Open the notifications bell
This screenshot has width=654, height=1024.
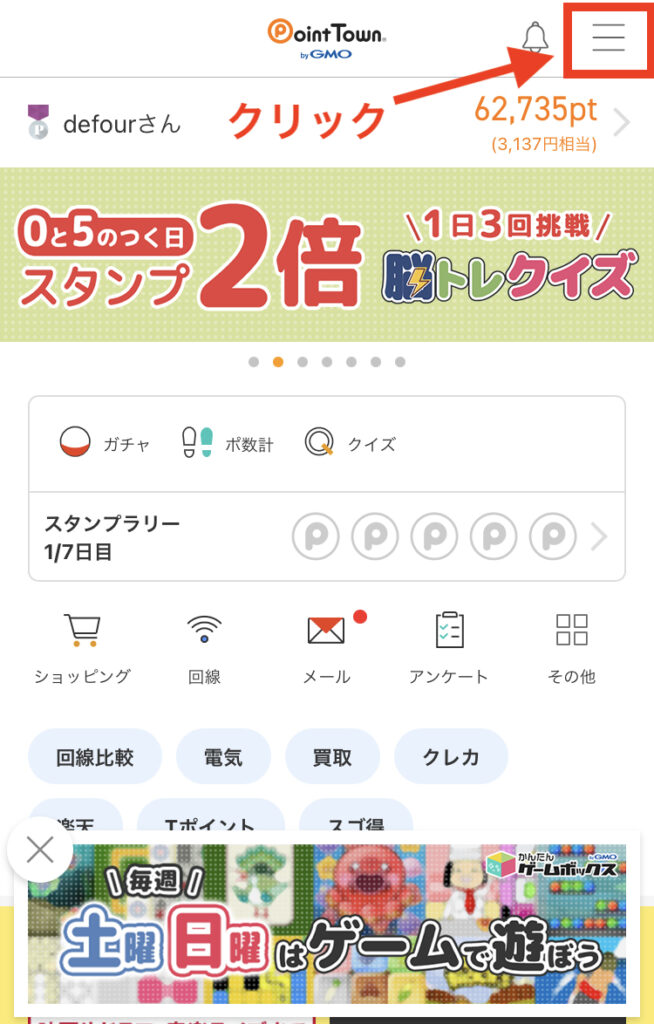536,37
